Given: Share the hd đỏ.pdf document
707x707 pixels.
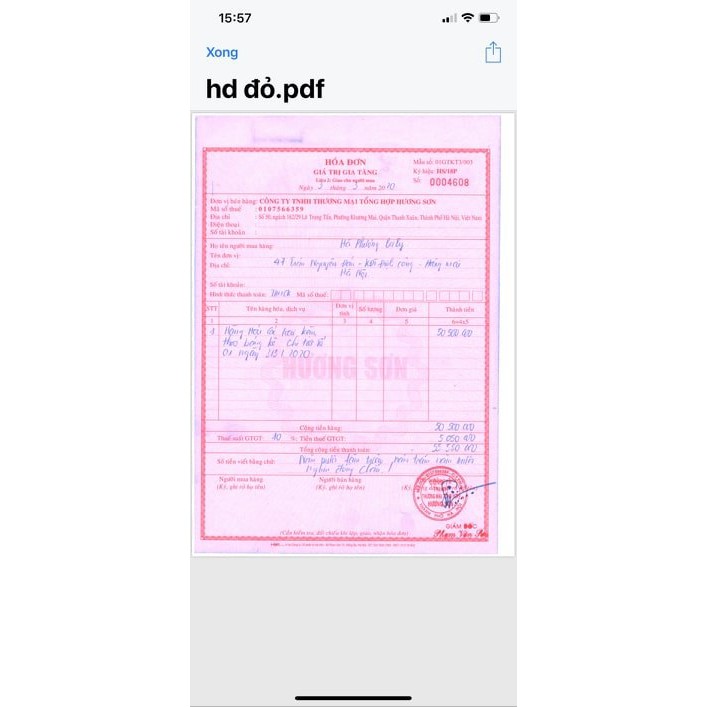Looking at the screenshot, I should coord(492,53).
